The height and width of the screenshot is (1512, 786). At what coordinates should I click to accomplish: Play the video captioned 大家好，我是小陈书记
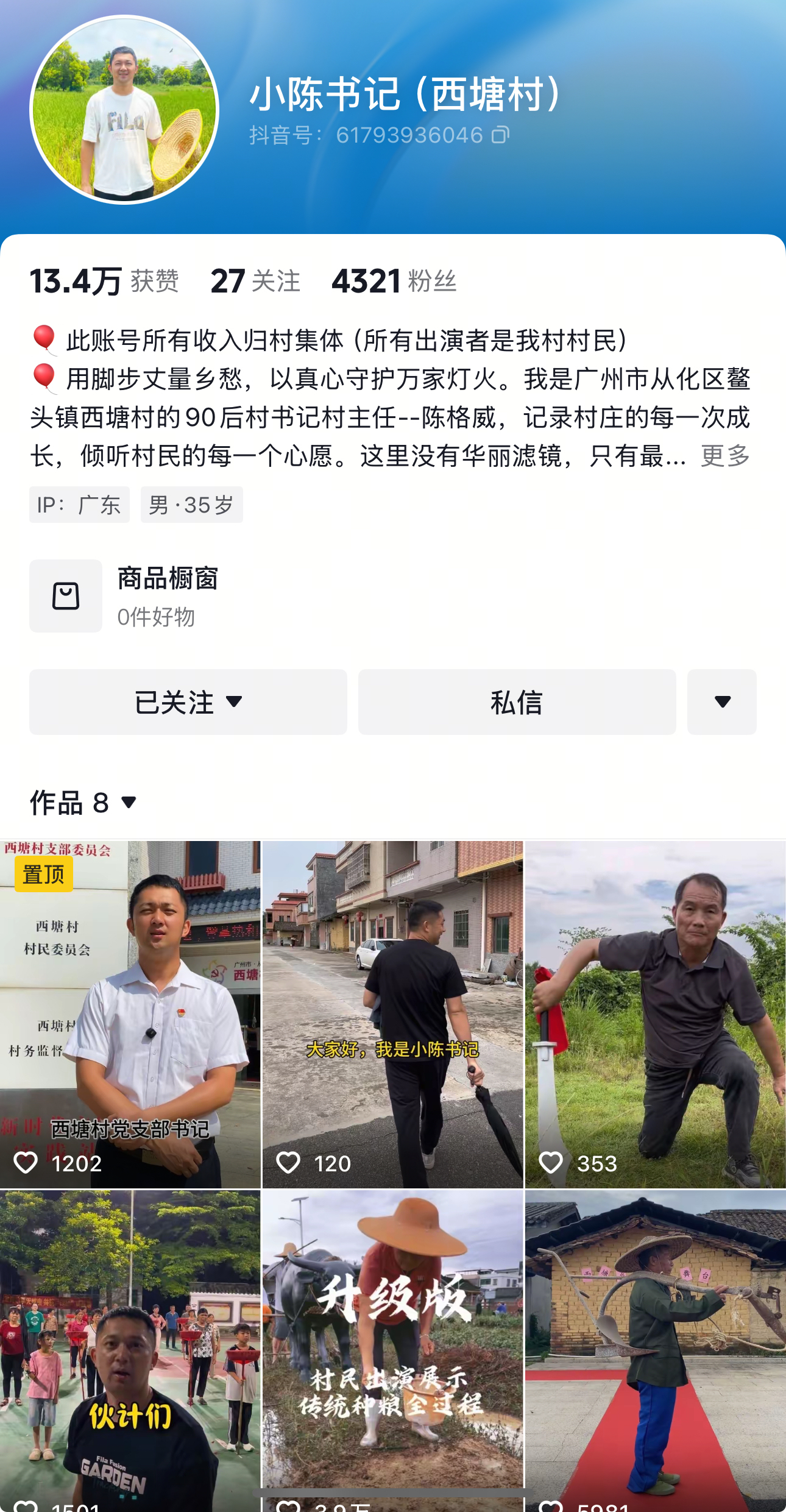[392, 1015]
